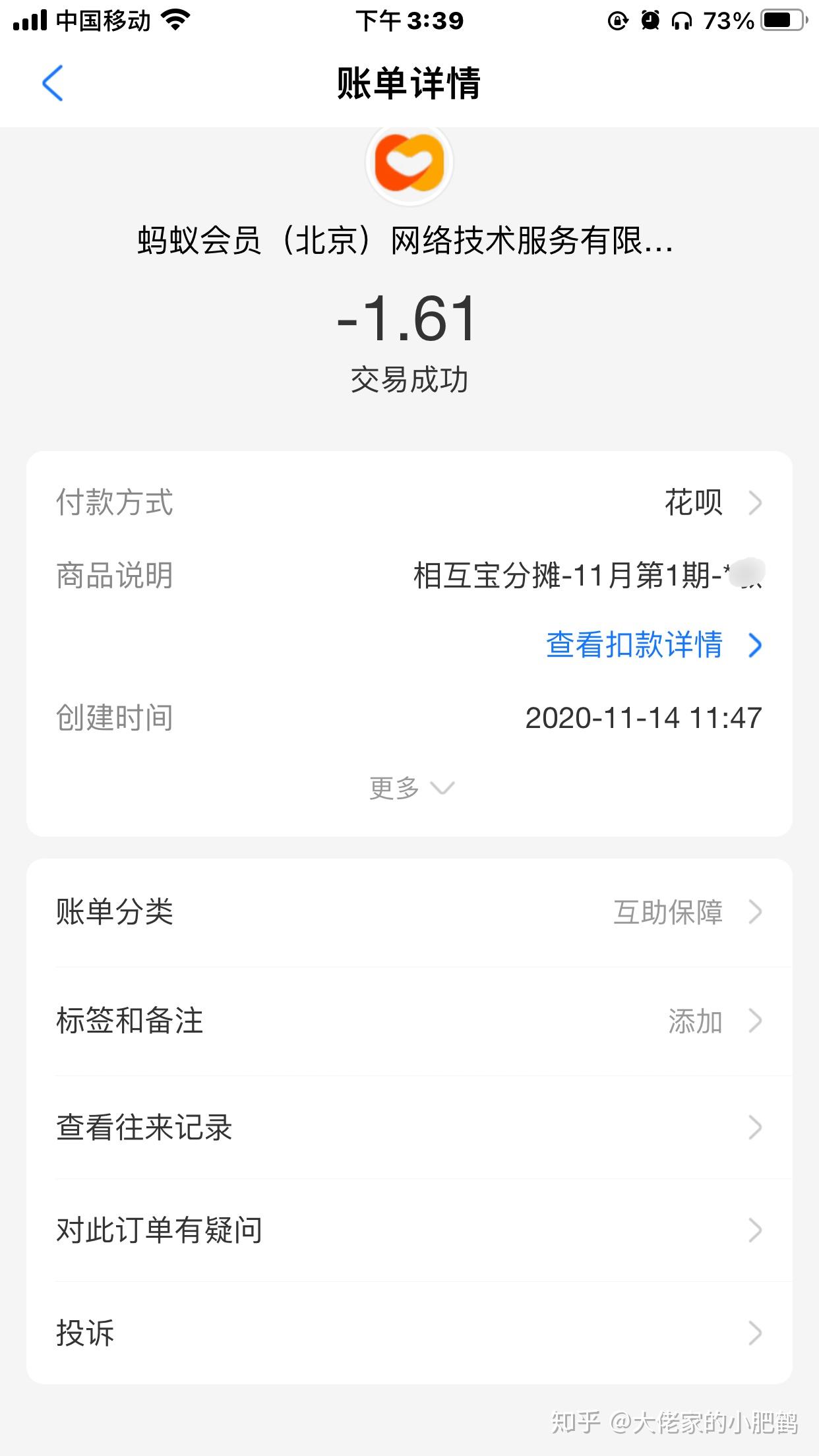Go back from the 账单详情 page
Screen dimensions: 819x1456
53,83
